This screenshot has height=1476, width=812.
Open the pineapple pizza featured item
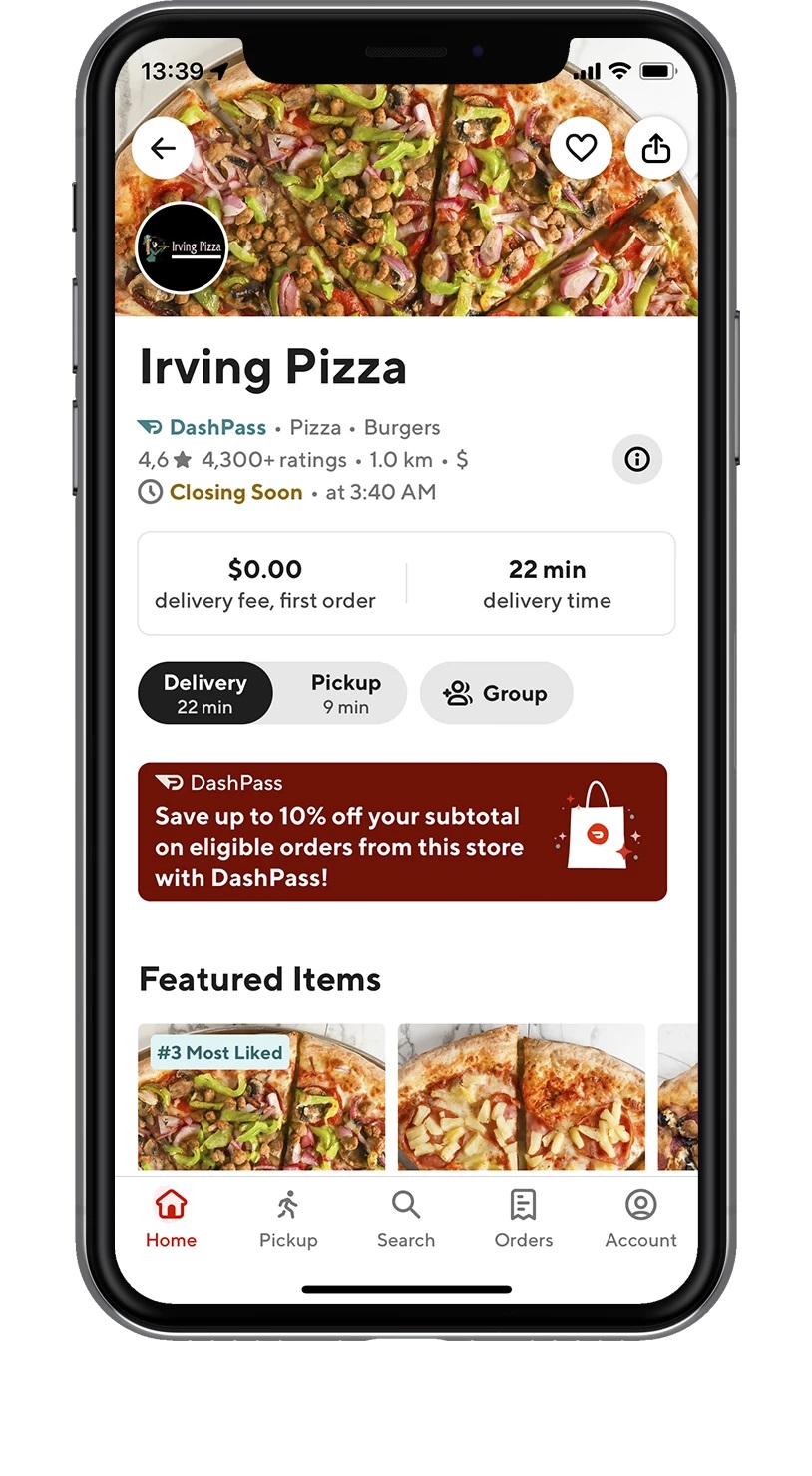521,1098
